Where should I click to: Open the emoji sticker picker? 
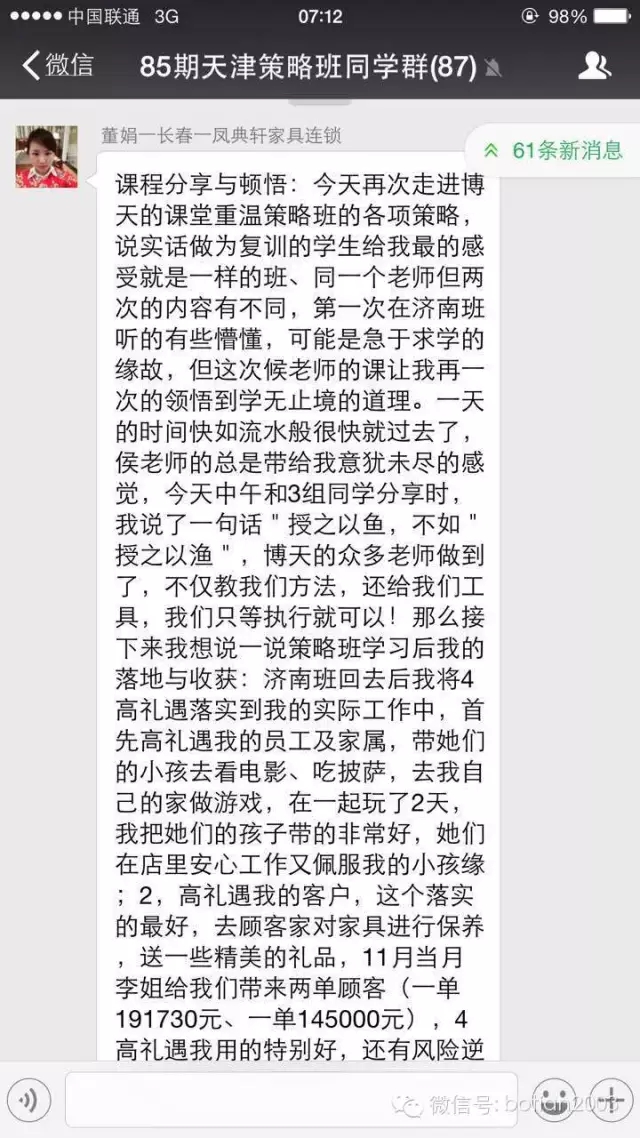(554, 1100)
